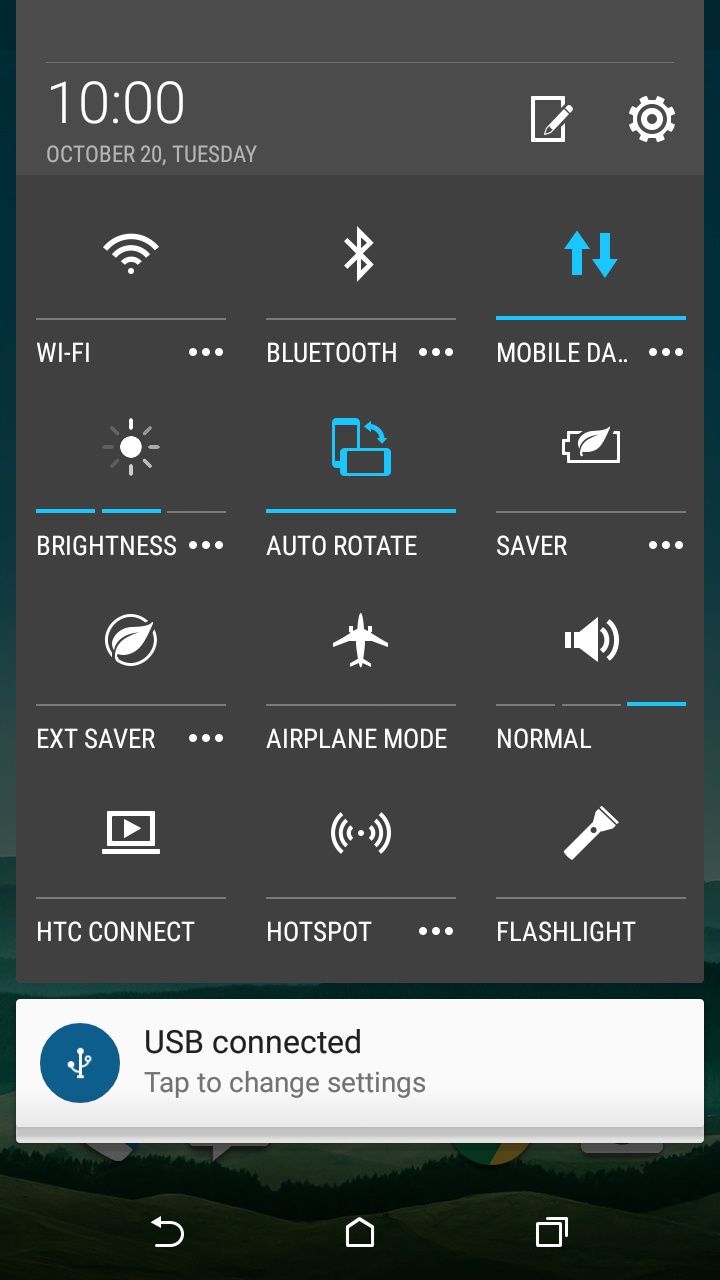720x1280 pixels.
Task: Enable Ext Saver mode
Action: 131,640
